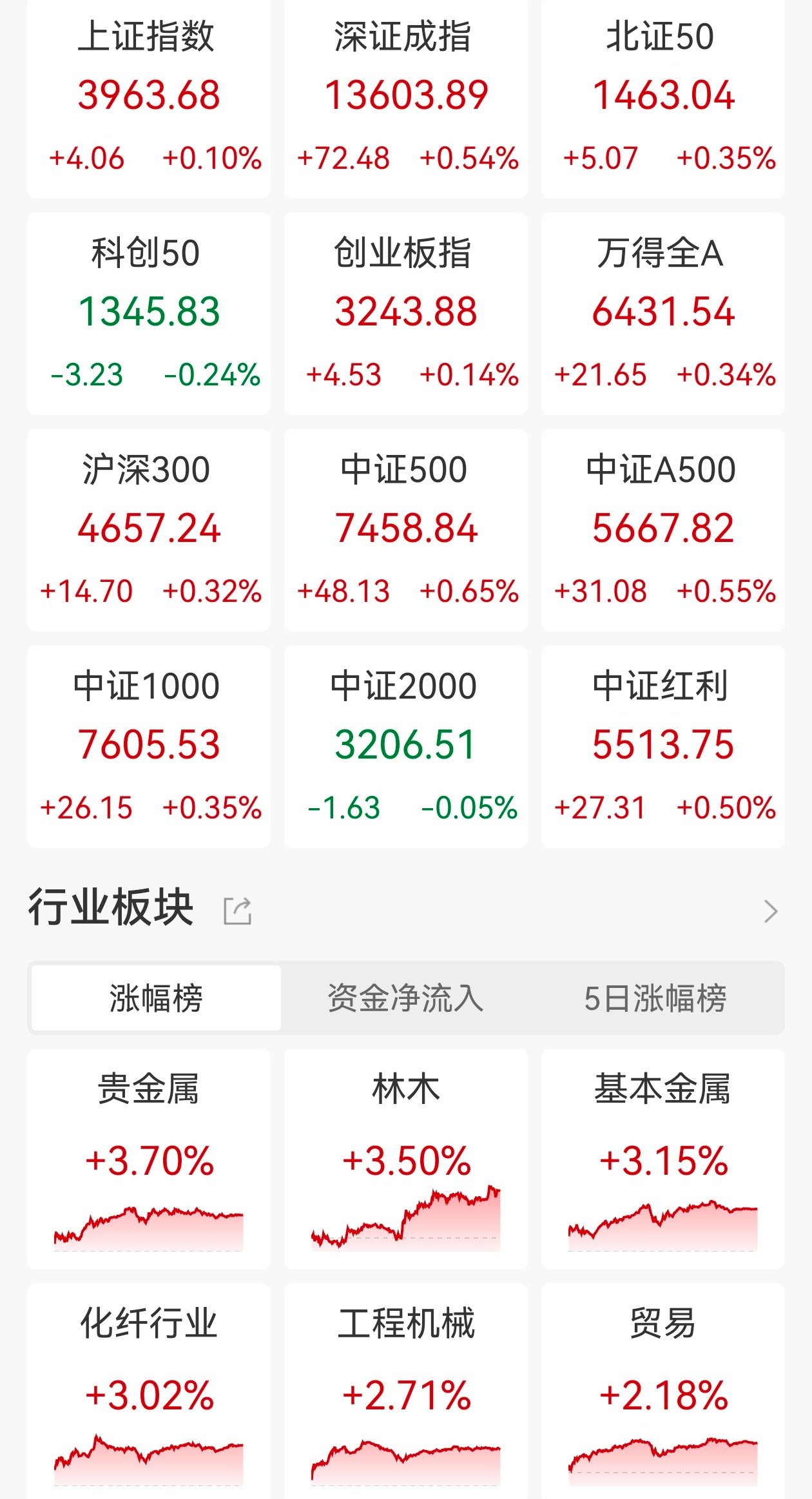Tap the 中证A500 index card

(663, 530)
